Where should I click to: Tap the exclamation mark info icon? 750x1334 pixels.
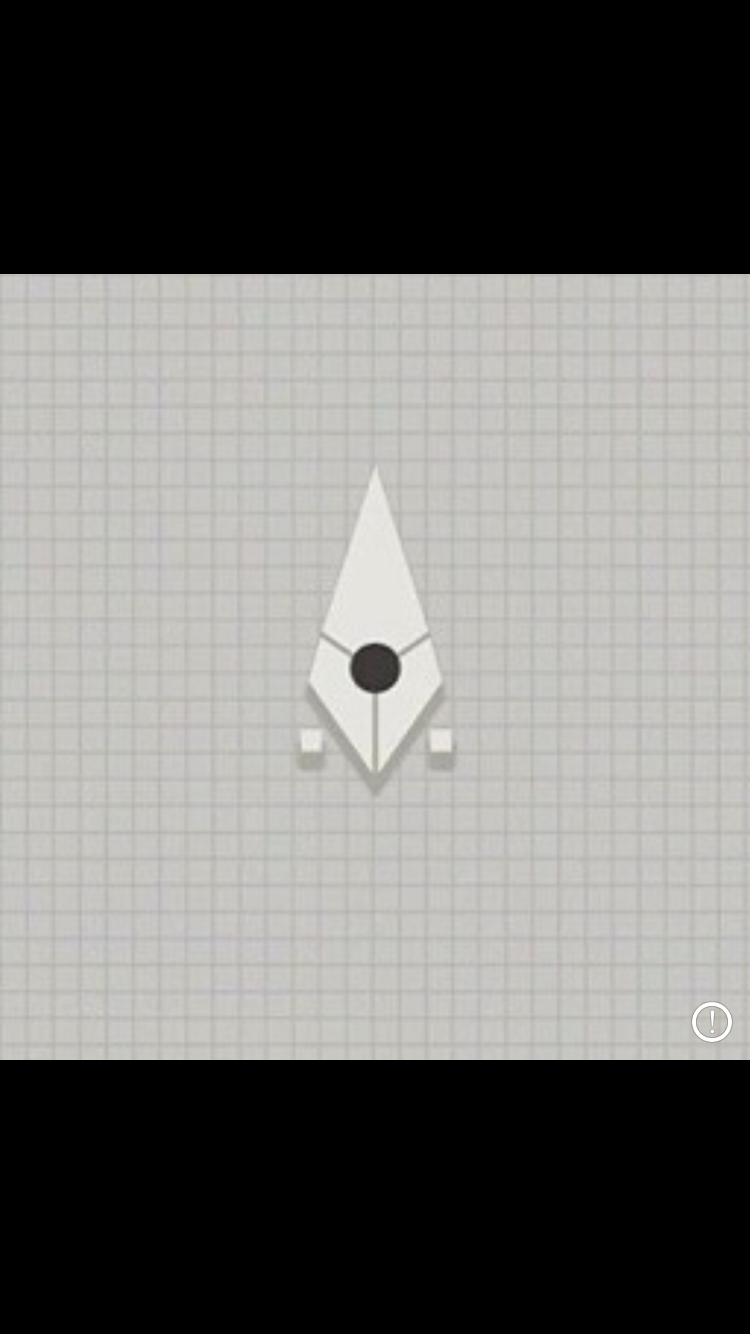712,1022
